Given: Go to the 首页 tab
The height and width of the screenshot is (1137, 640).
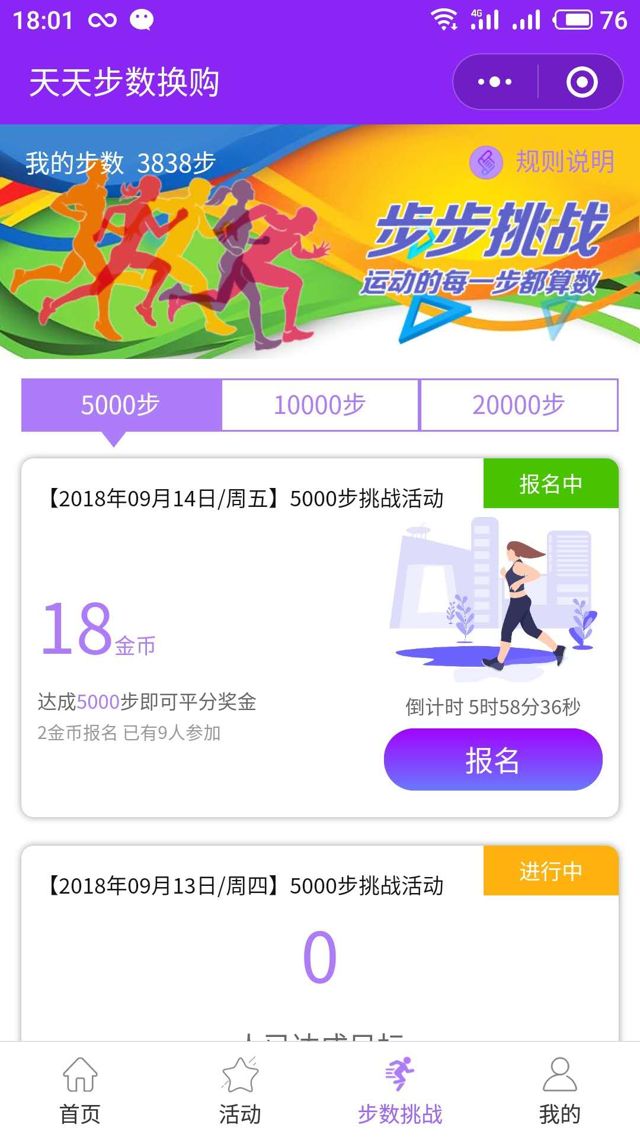Looking at the screenshot, I should click(x=80, y=1090).
